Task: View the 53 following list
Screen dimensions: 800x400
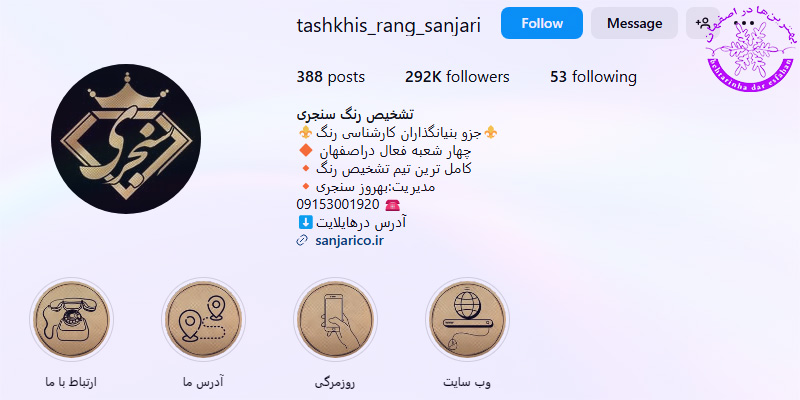Action: click(x=593, y=77)
